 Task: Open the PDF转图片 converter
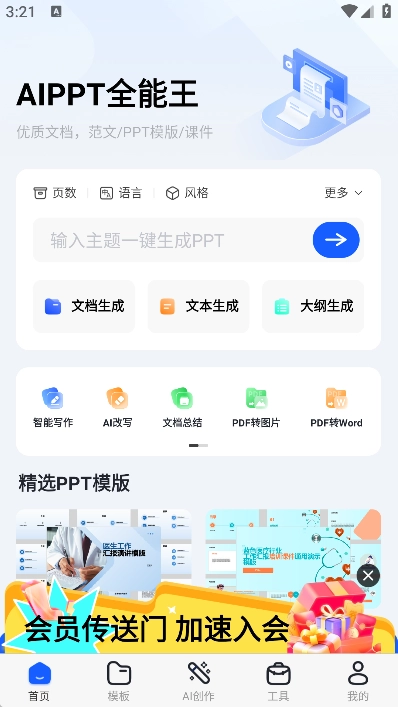(256, 407)
